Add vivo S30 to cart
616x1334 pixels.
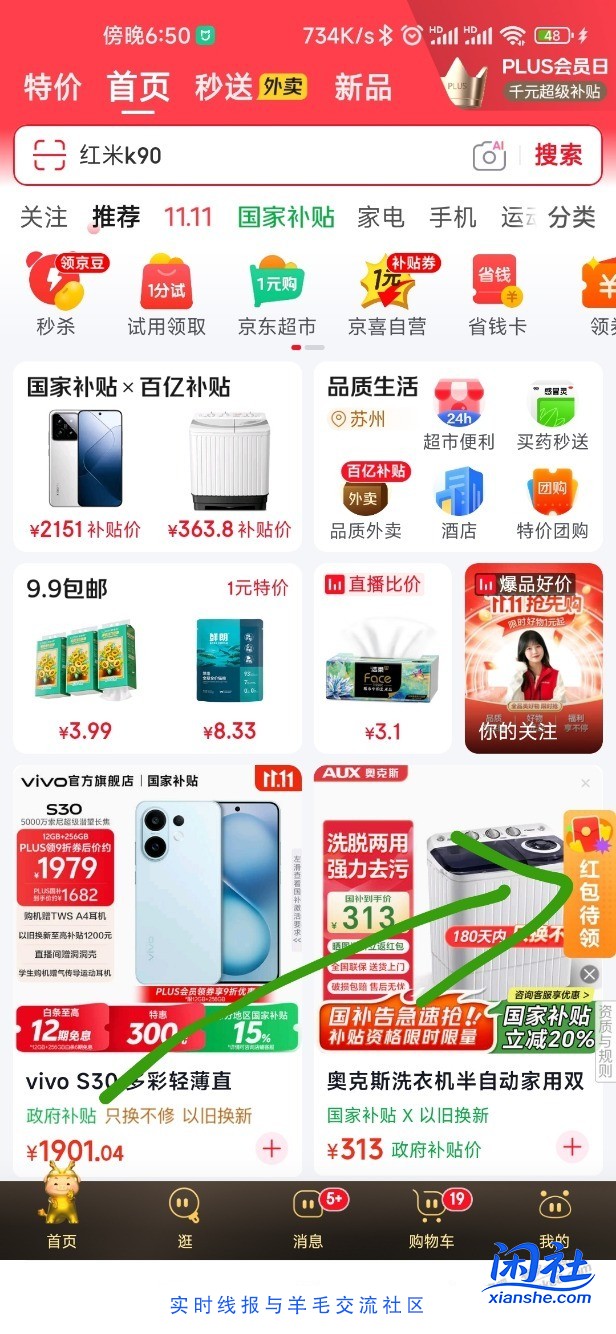[272, 1148]
